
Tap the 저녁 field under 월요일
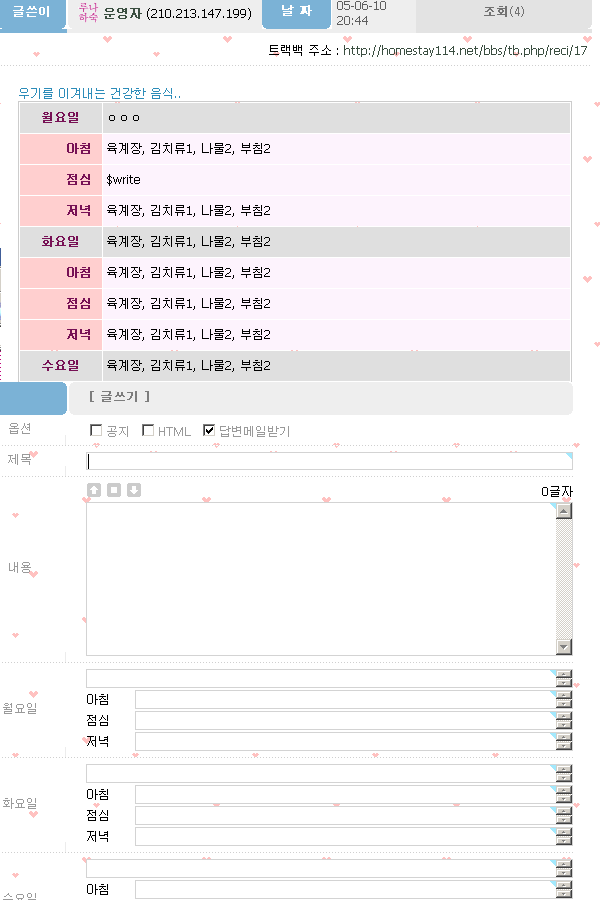click(x=344, y=742)
